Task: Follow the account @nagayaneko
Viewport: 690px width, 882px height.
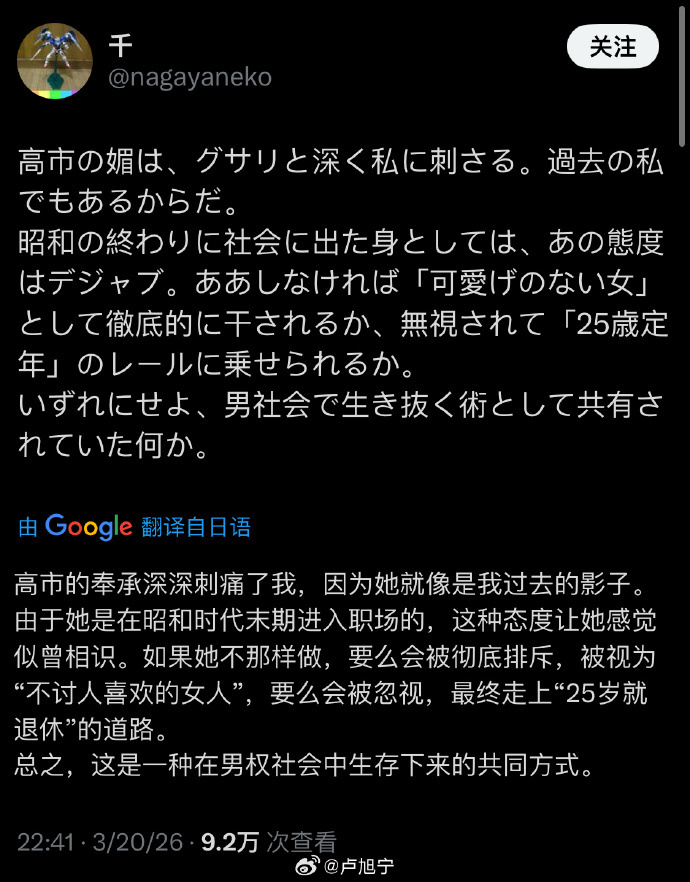Action: click(612, 46)
